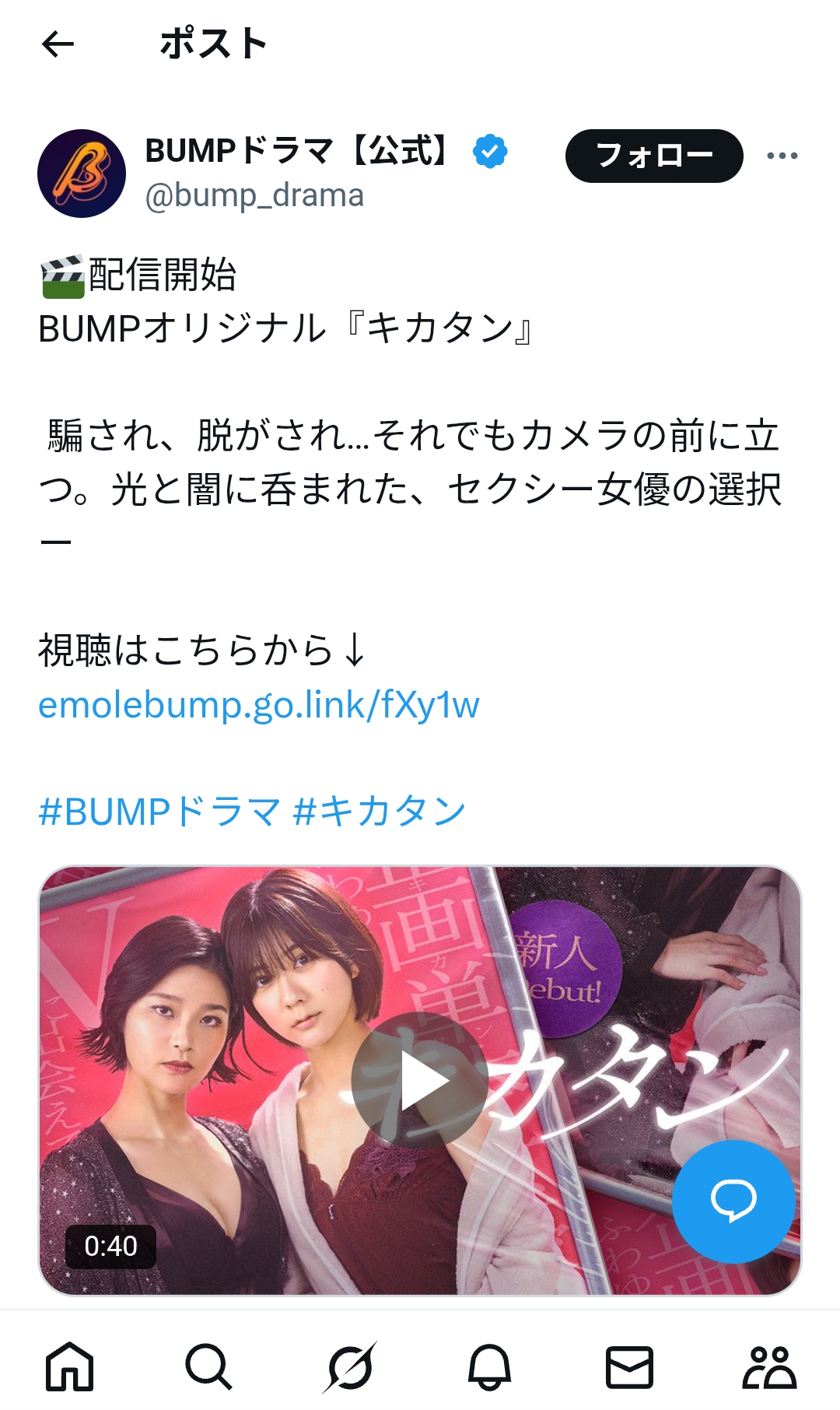Switch to the Search tab
840x1410 pixels.
pos(208,1366)
